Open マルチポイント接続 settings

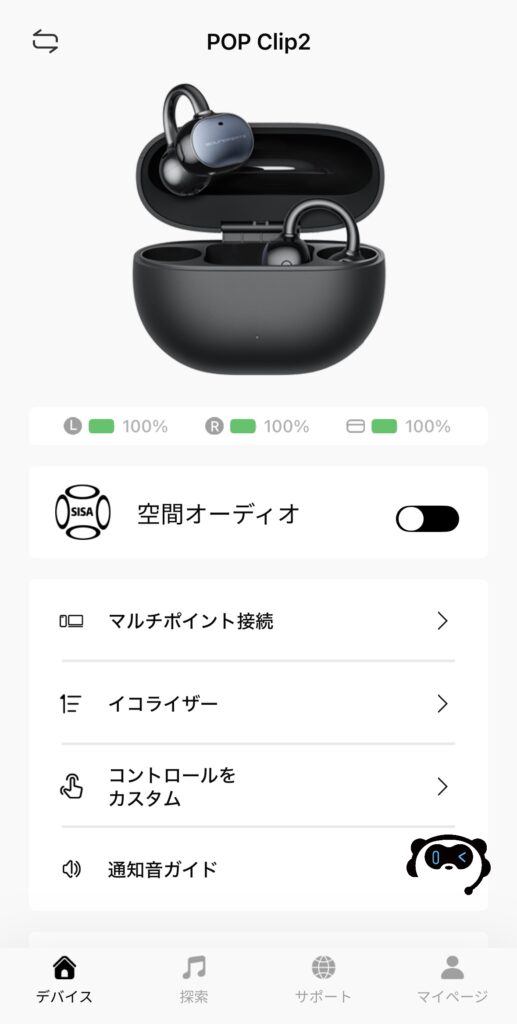[258, 620]
